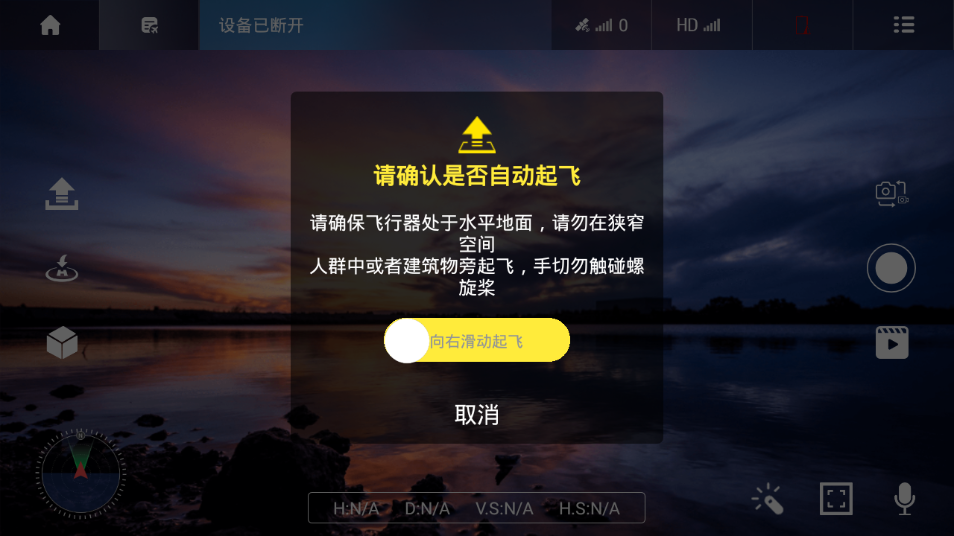Tap the return-to-home landing icon
Image resolution: width=954 pixels, height=536 pixels.
(x=62, y=268)
